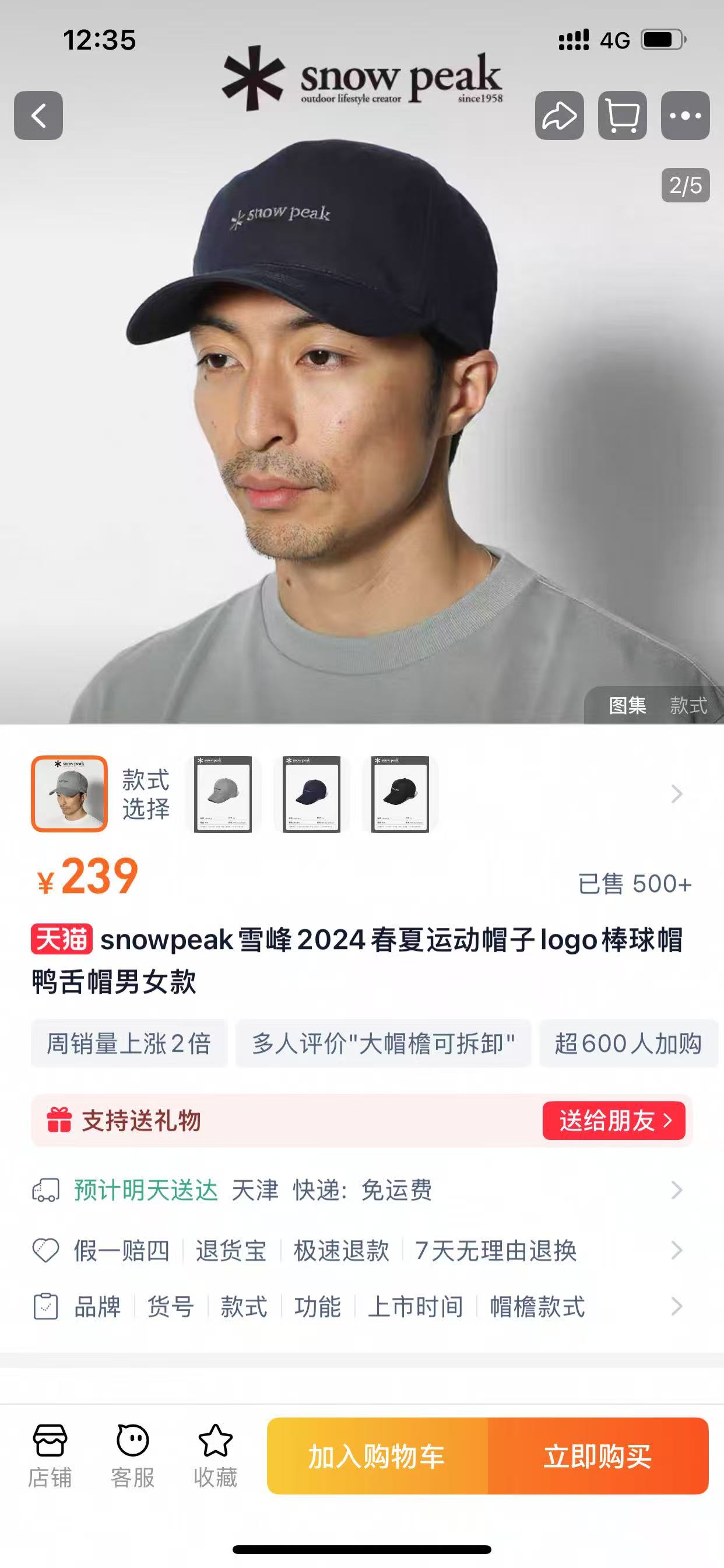Screen dimensions: 724x1568
Task: Open the shopping cart icon
Action: pyautogui.click(x=623, y=116)
